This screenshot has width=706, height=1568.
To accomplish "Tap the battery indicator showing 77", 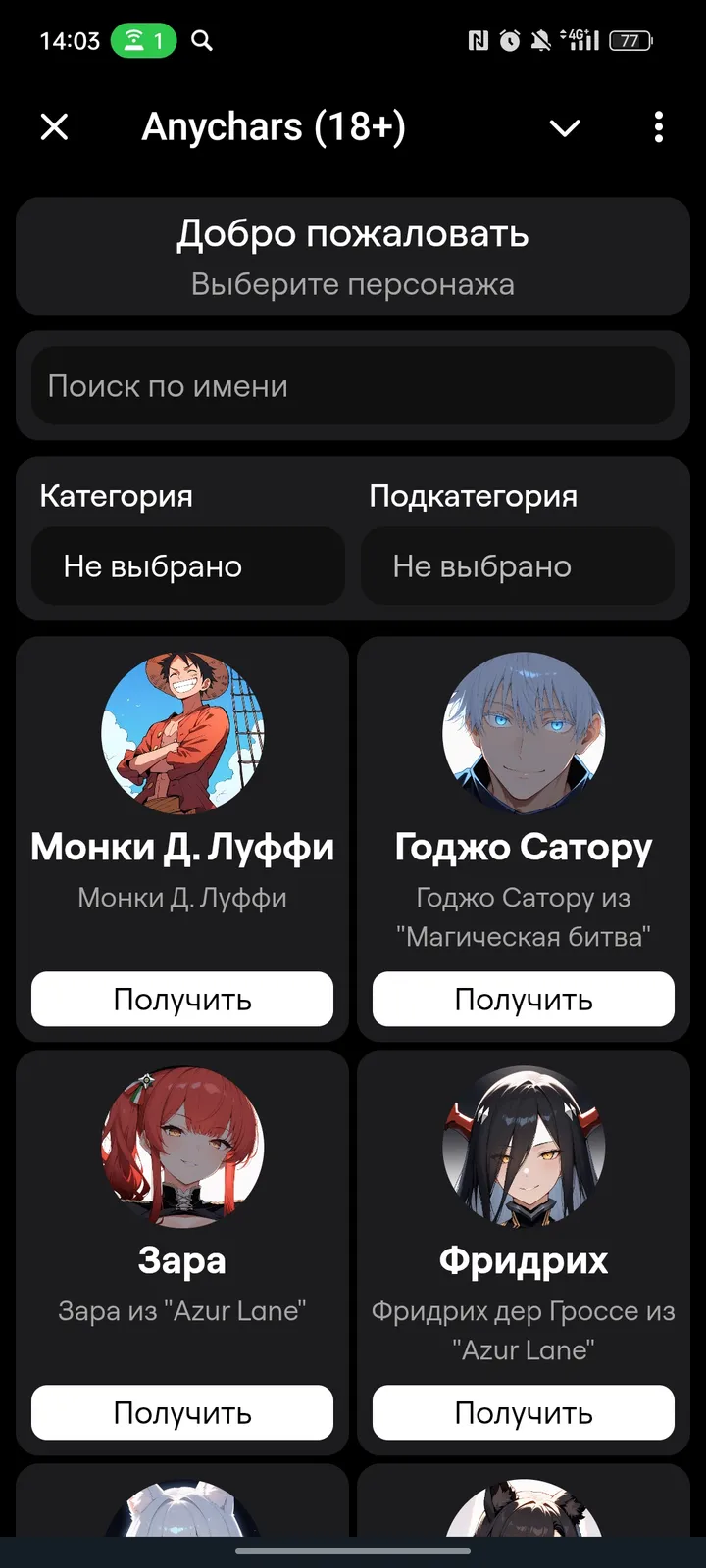I will [630, 41].
